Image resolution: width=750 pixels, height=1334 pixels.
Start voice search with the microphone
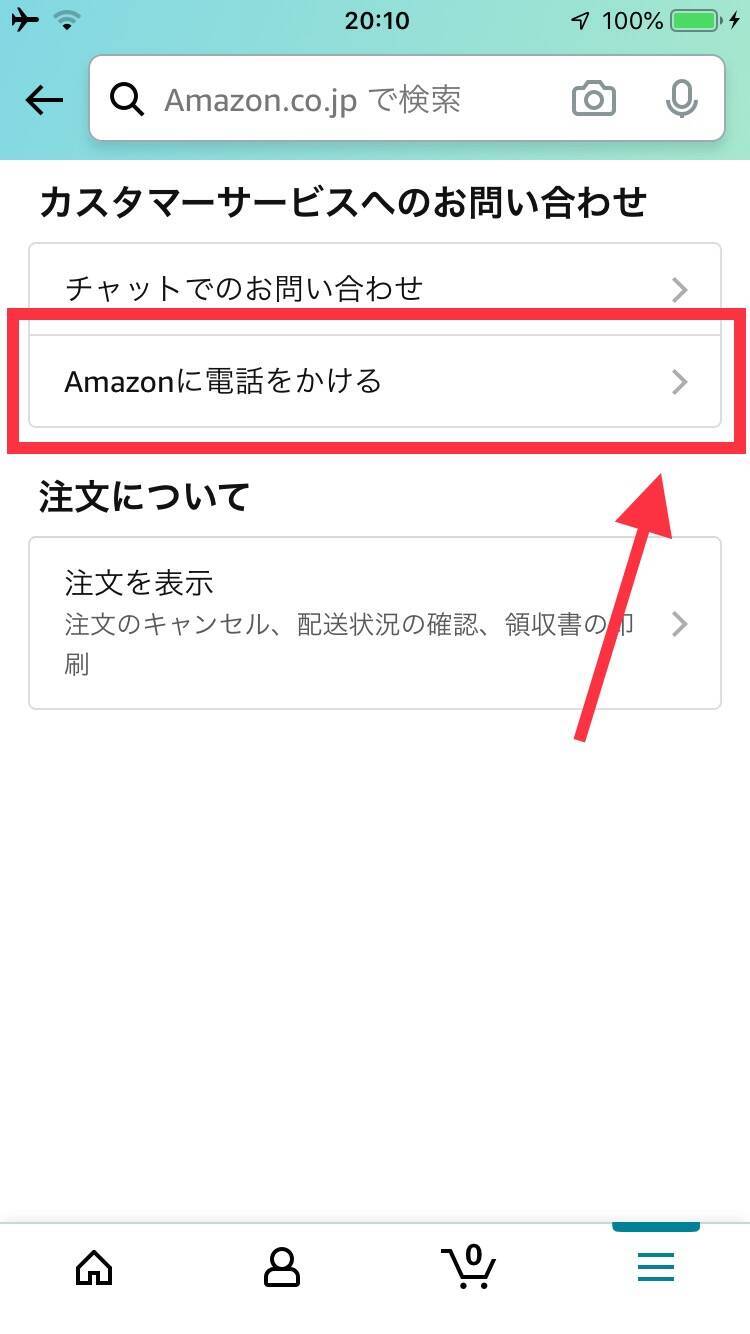click(681, 100)
